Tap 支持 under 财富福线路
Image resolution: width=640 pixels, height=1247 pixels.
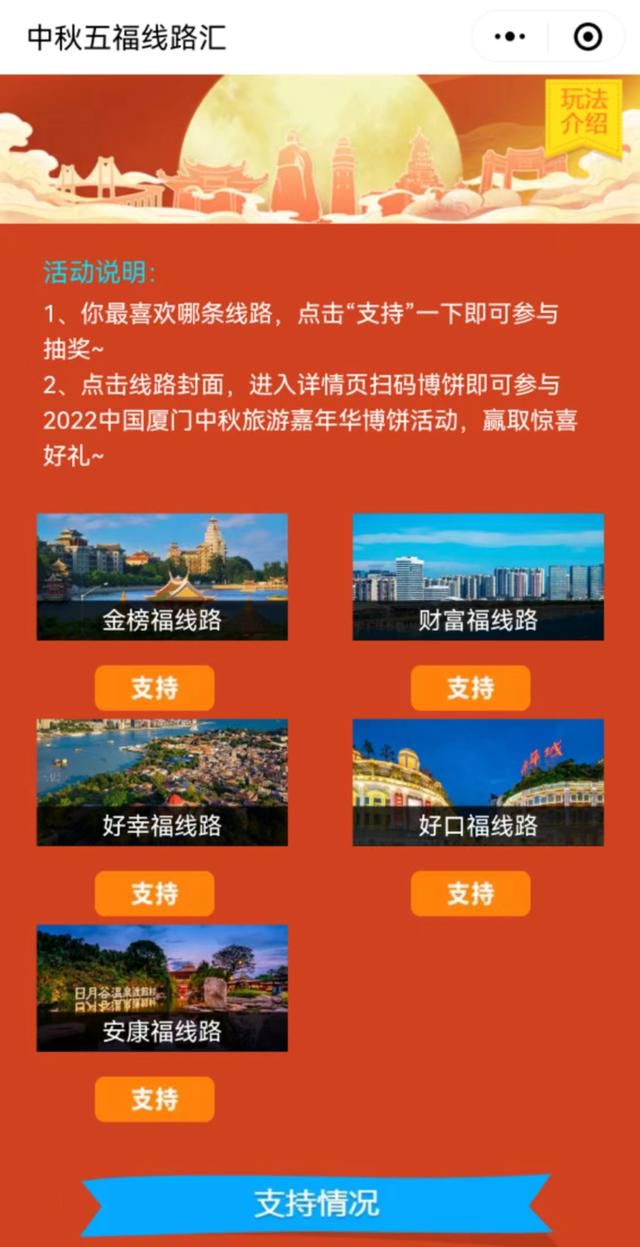470,688
